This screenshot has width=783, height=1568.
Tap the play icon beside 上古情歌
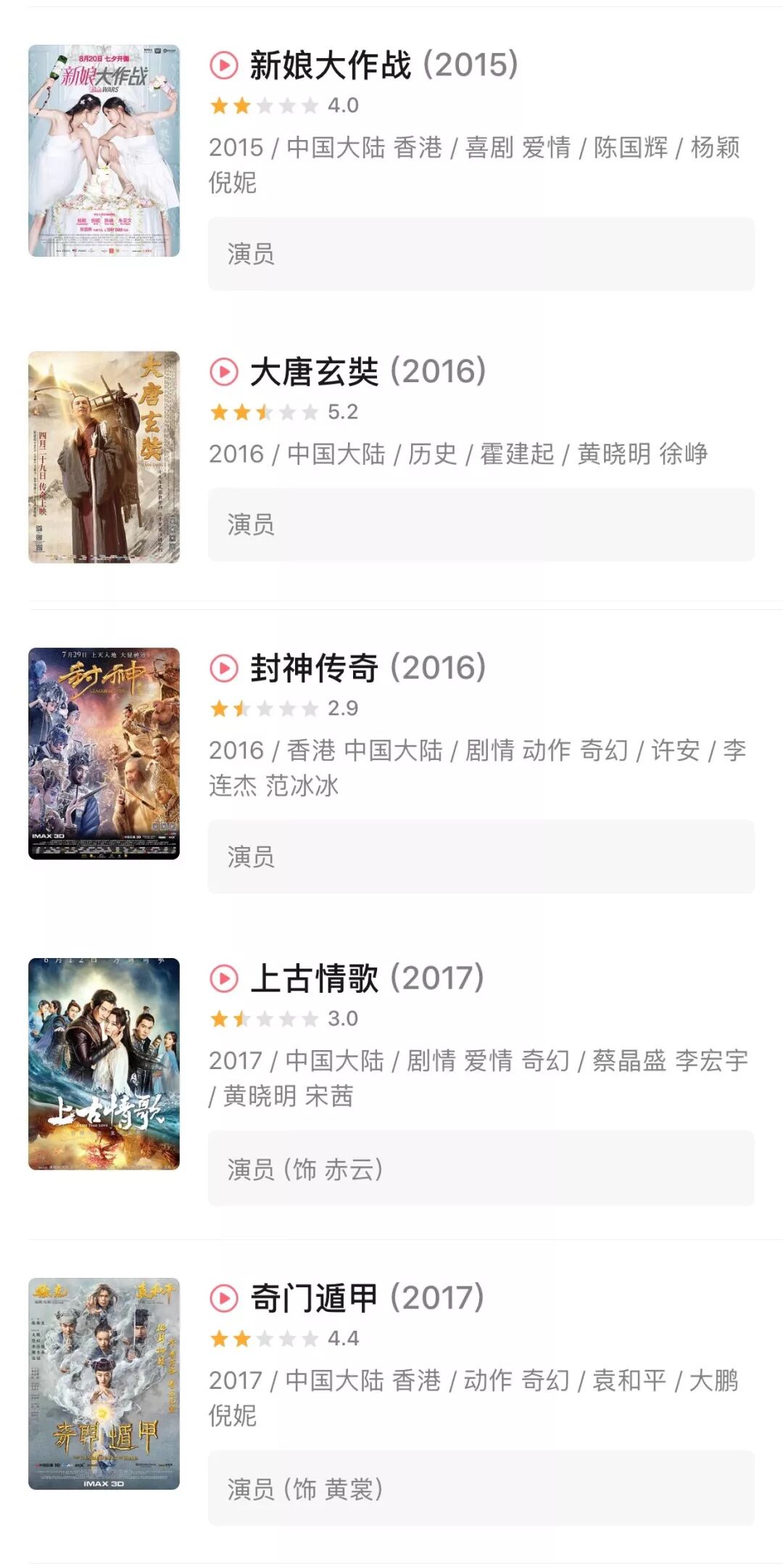(x=224, y=978)
